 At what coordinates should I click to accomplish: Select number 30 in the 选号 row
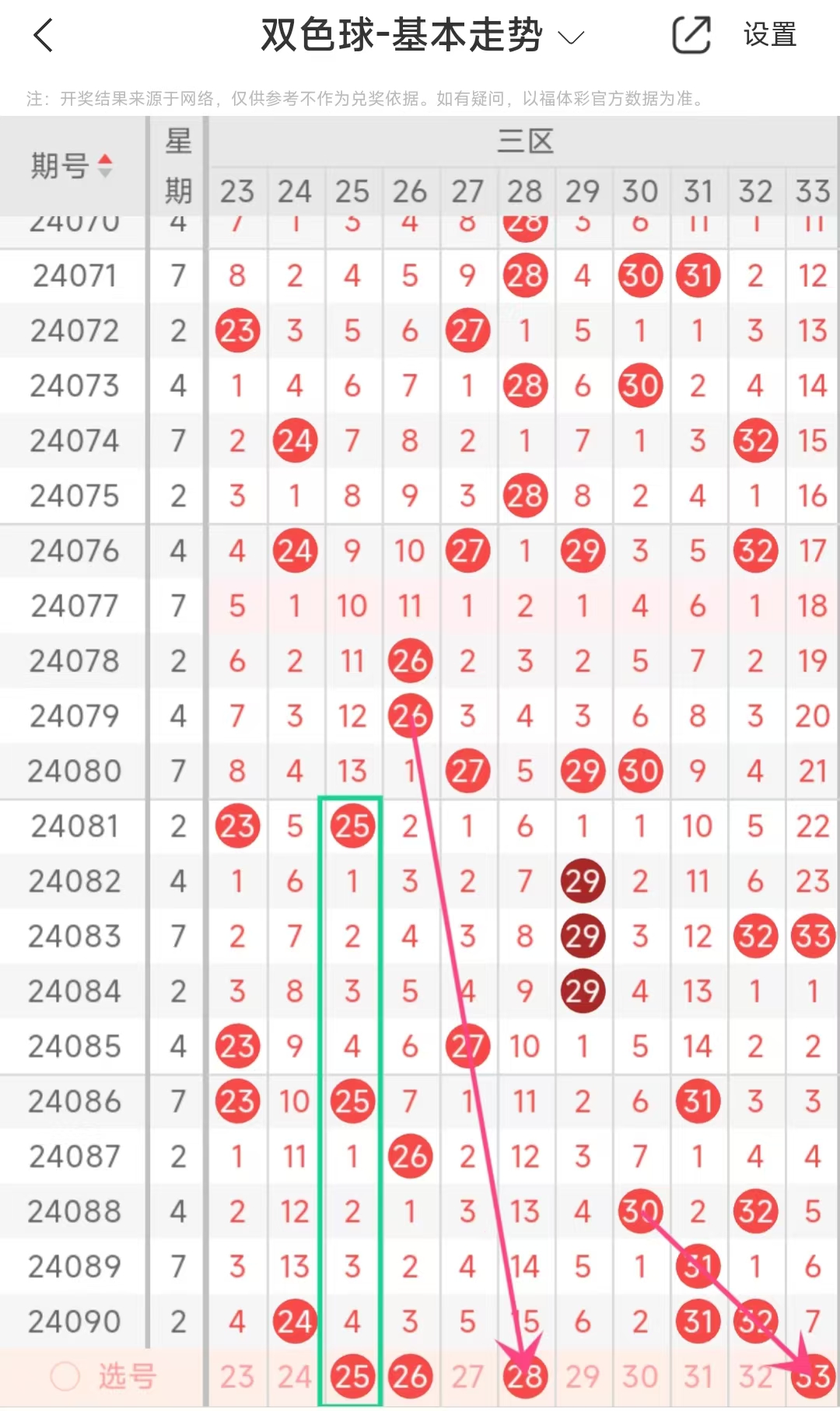(640, 1377)
